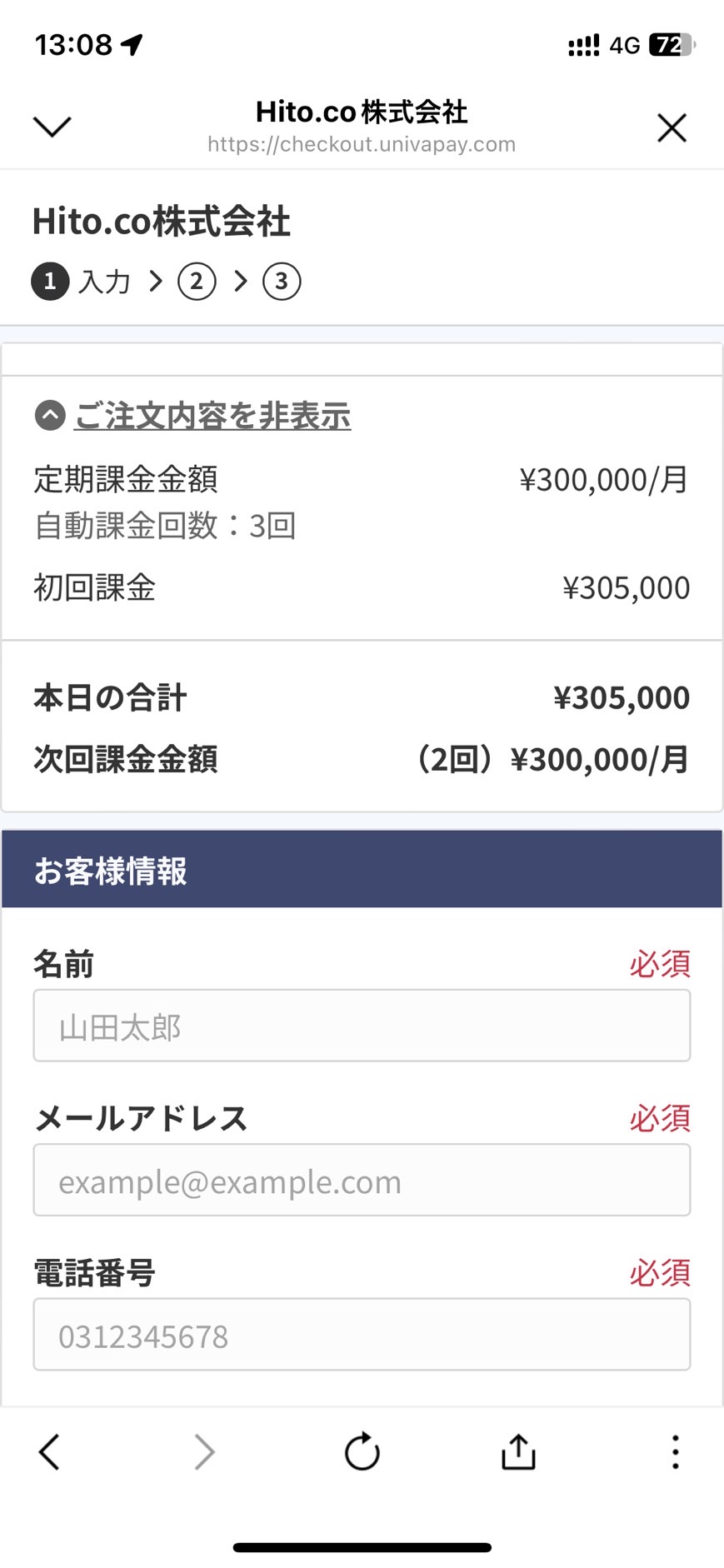724x1568 pixels.
Task: Tap the down chevron to minimize browser
Action: pyautogui.click(x=52, y=127)
